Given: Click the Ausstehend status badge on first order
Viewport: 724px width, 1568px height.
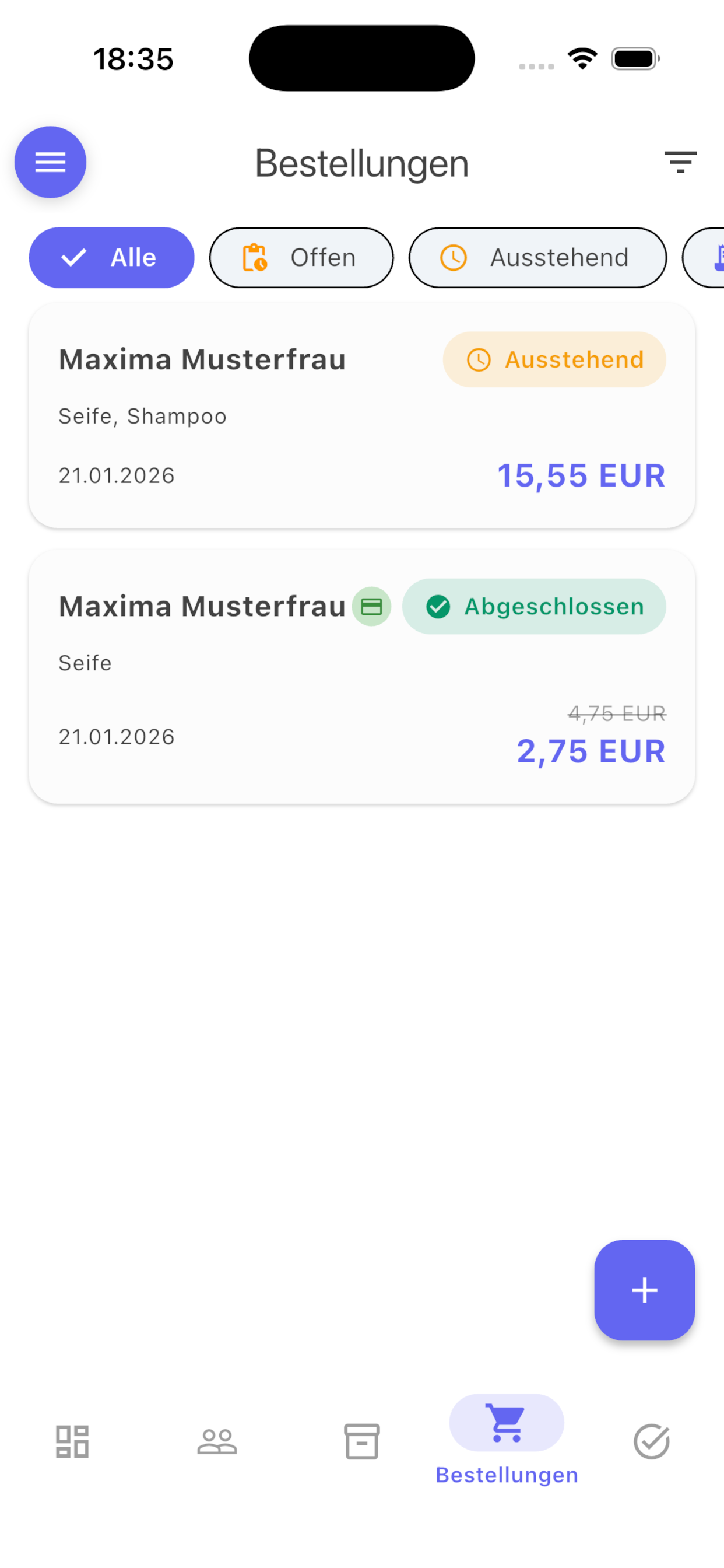Looking at the screenshot, I should (554, 359).
